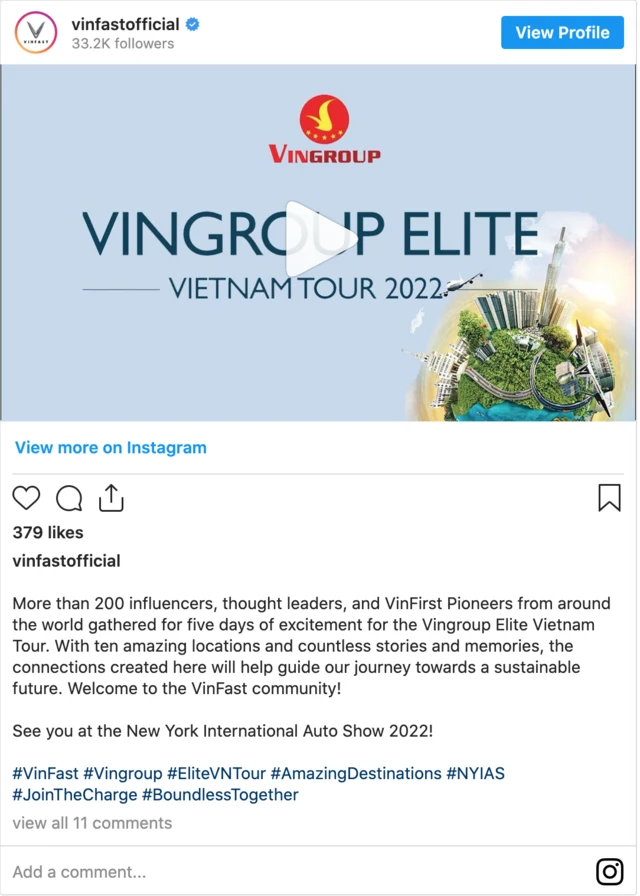
Task: Open the #VinFast hashtag
Action: 45,773
